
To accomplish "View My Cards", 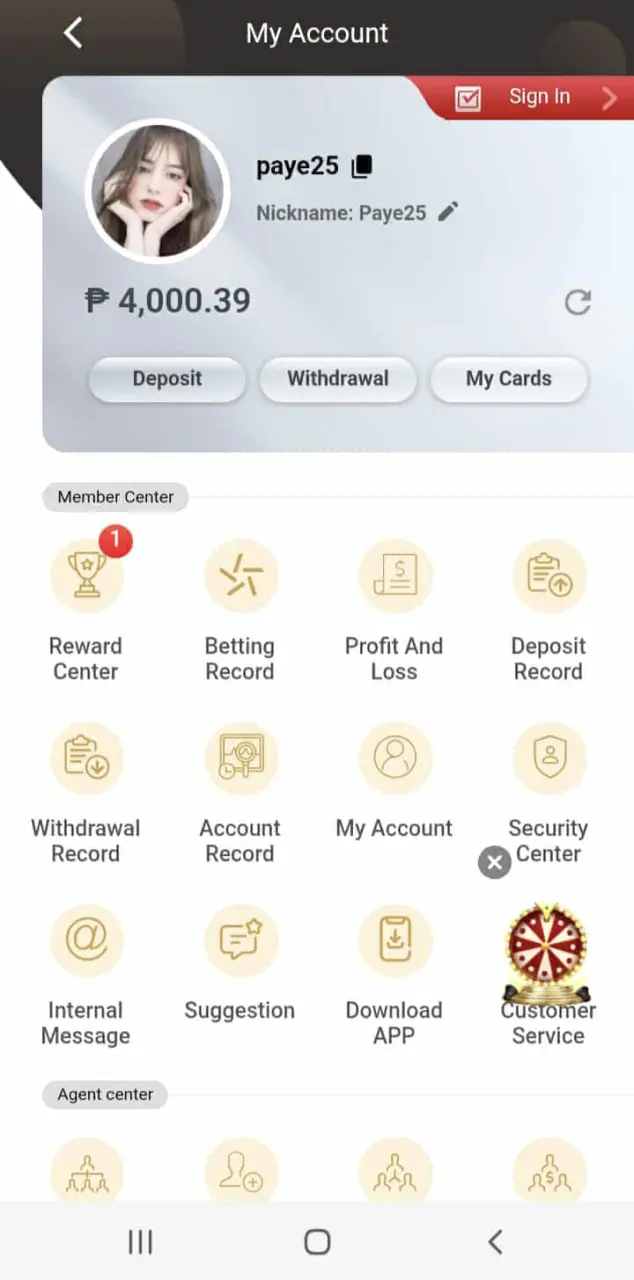I will (x=508, y=379).
